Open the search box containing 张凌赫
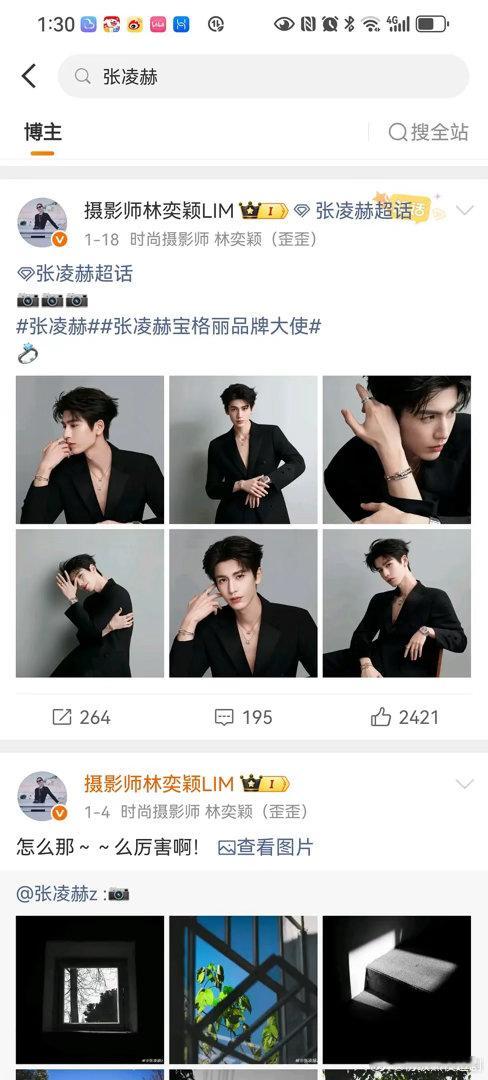The height and width of the screenshot is (1080, 488). tap(263, 76)
